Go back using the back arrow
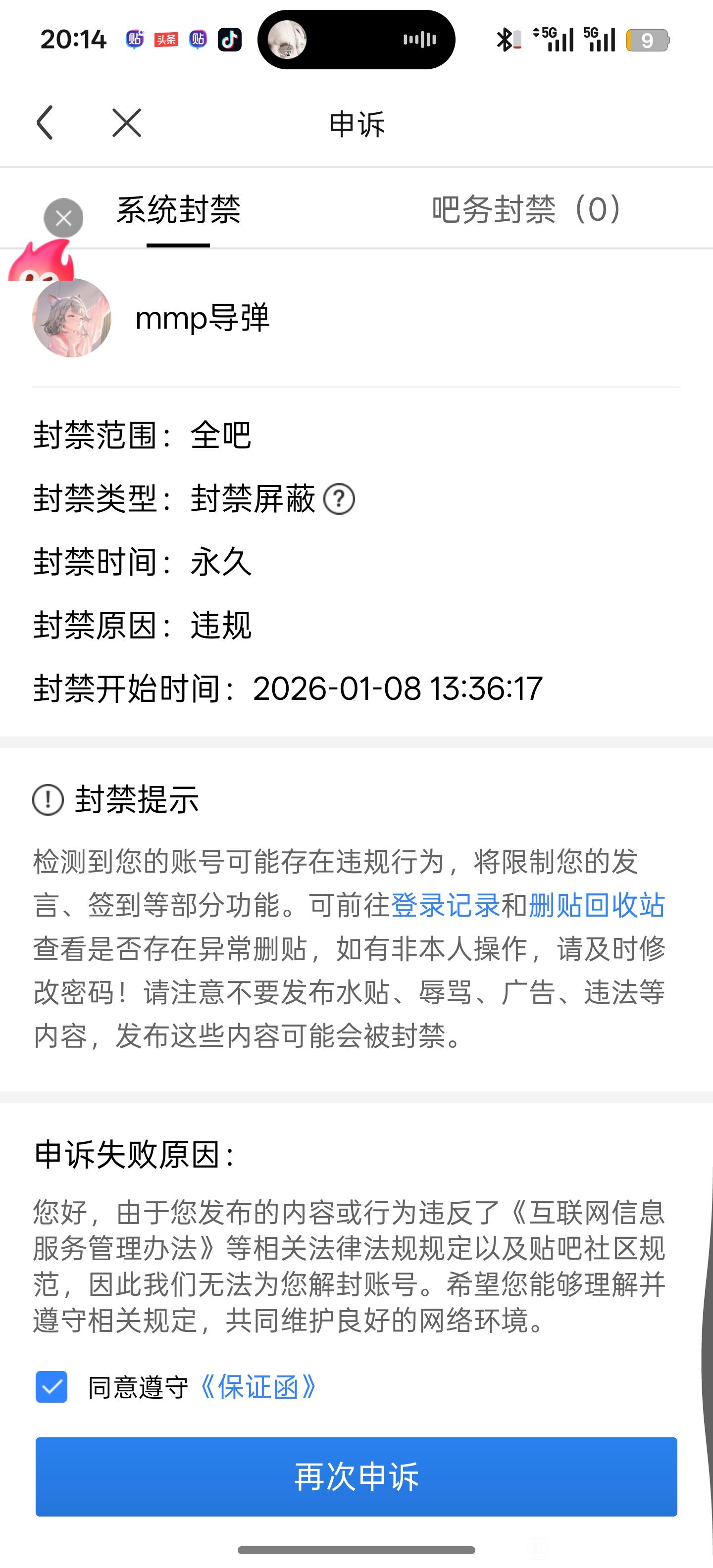 point(45,123)
